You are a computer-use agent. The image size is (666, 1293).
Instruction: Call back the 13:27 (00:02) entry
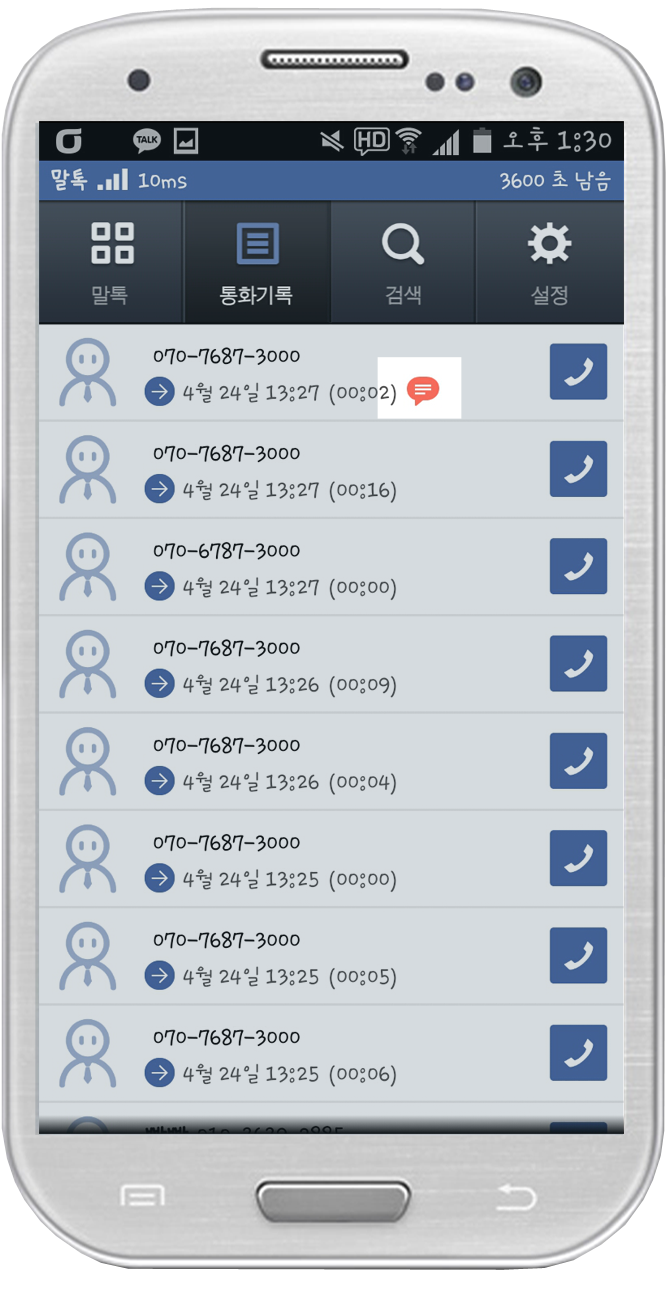coord(578,371)
